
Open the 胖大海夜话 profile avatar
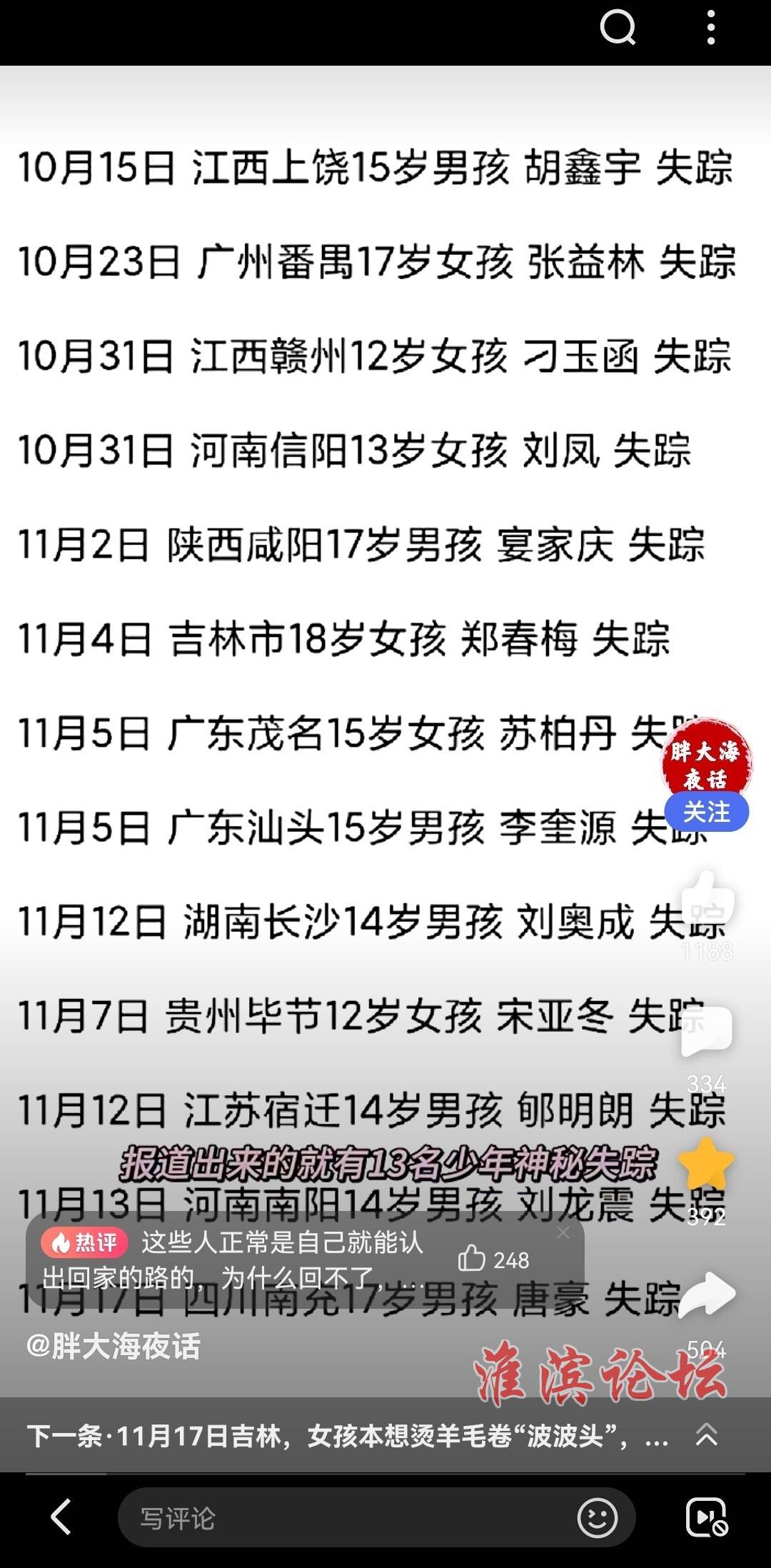[x=706, y=760]
